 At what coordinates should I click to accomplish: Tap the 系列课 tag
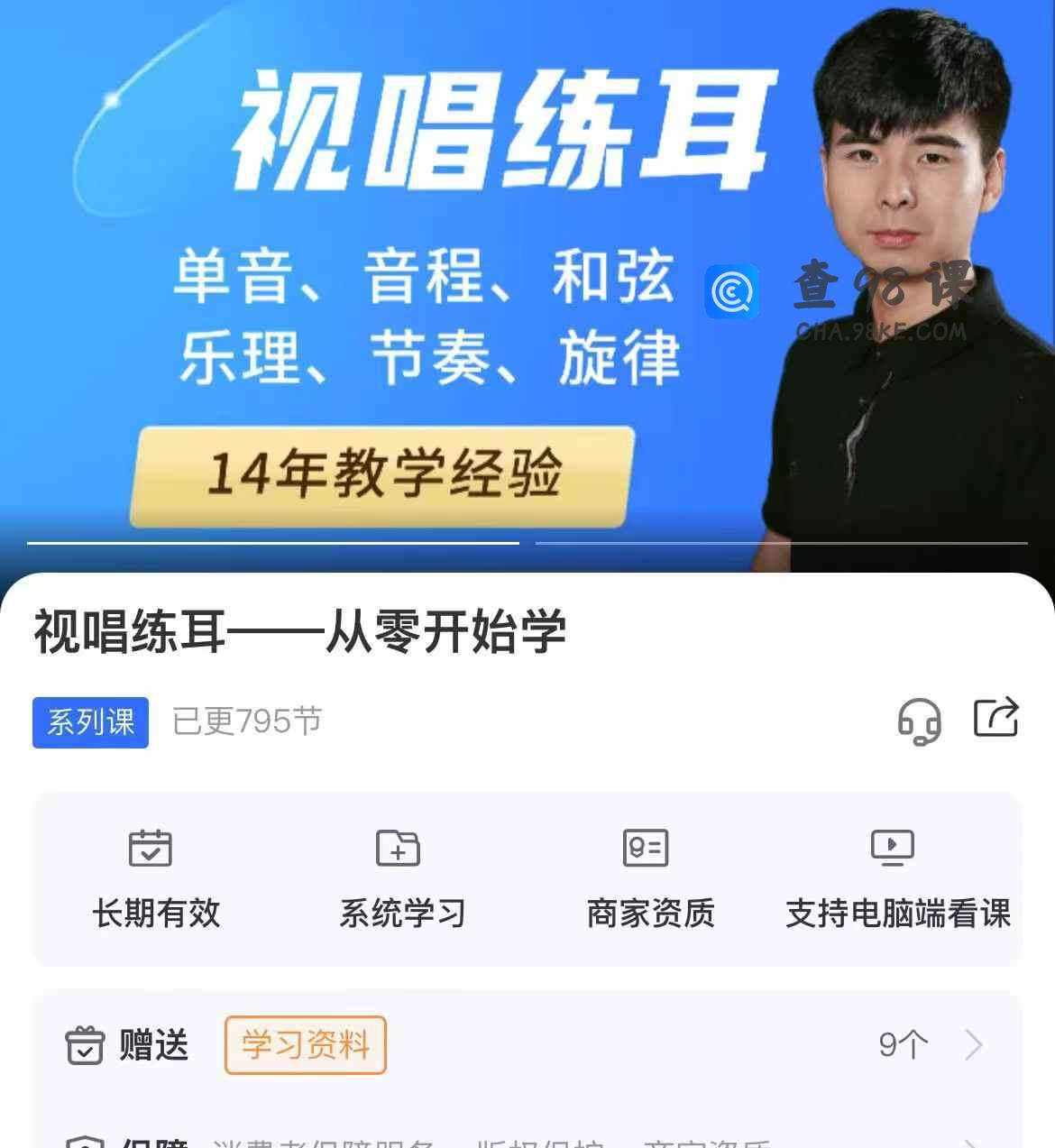[90, 722]
